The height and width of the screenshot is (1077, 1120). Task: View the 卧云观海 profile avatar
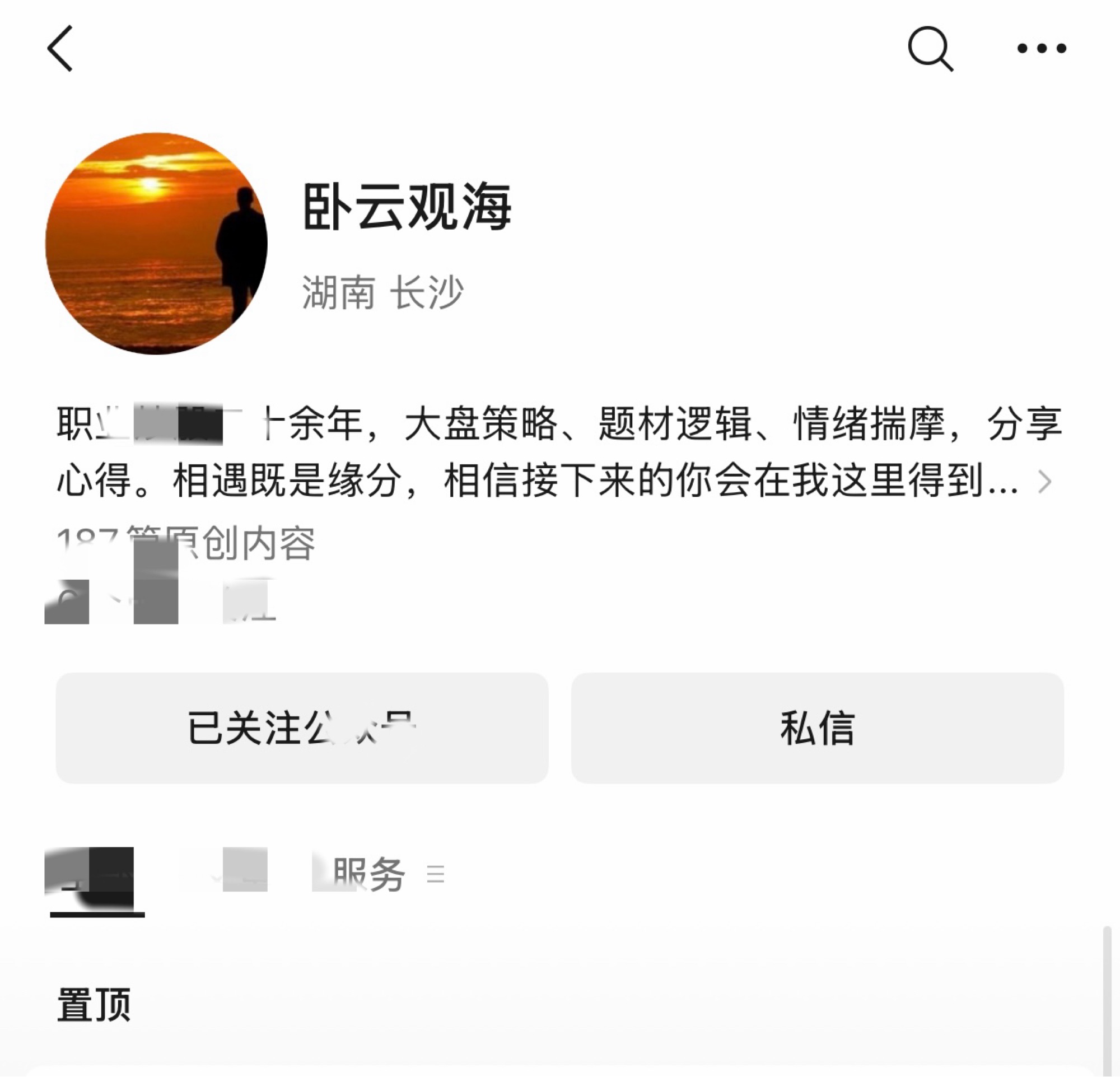click(x=156, y=244)
